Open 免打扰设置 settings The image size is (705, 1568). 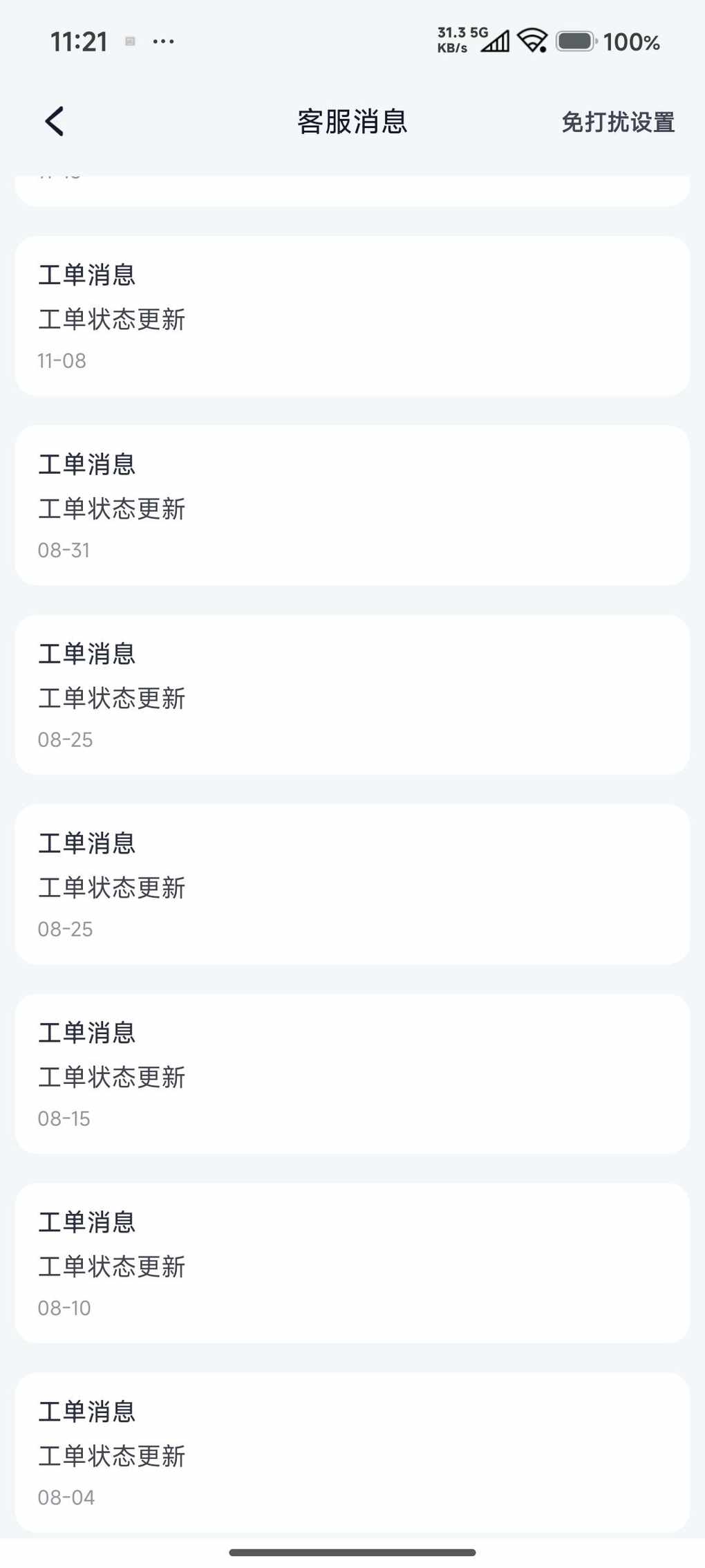coord(617,122)
